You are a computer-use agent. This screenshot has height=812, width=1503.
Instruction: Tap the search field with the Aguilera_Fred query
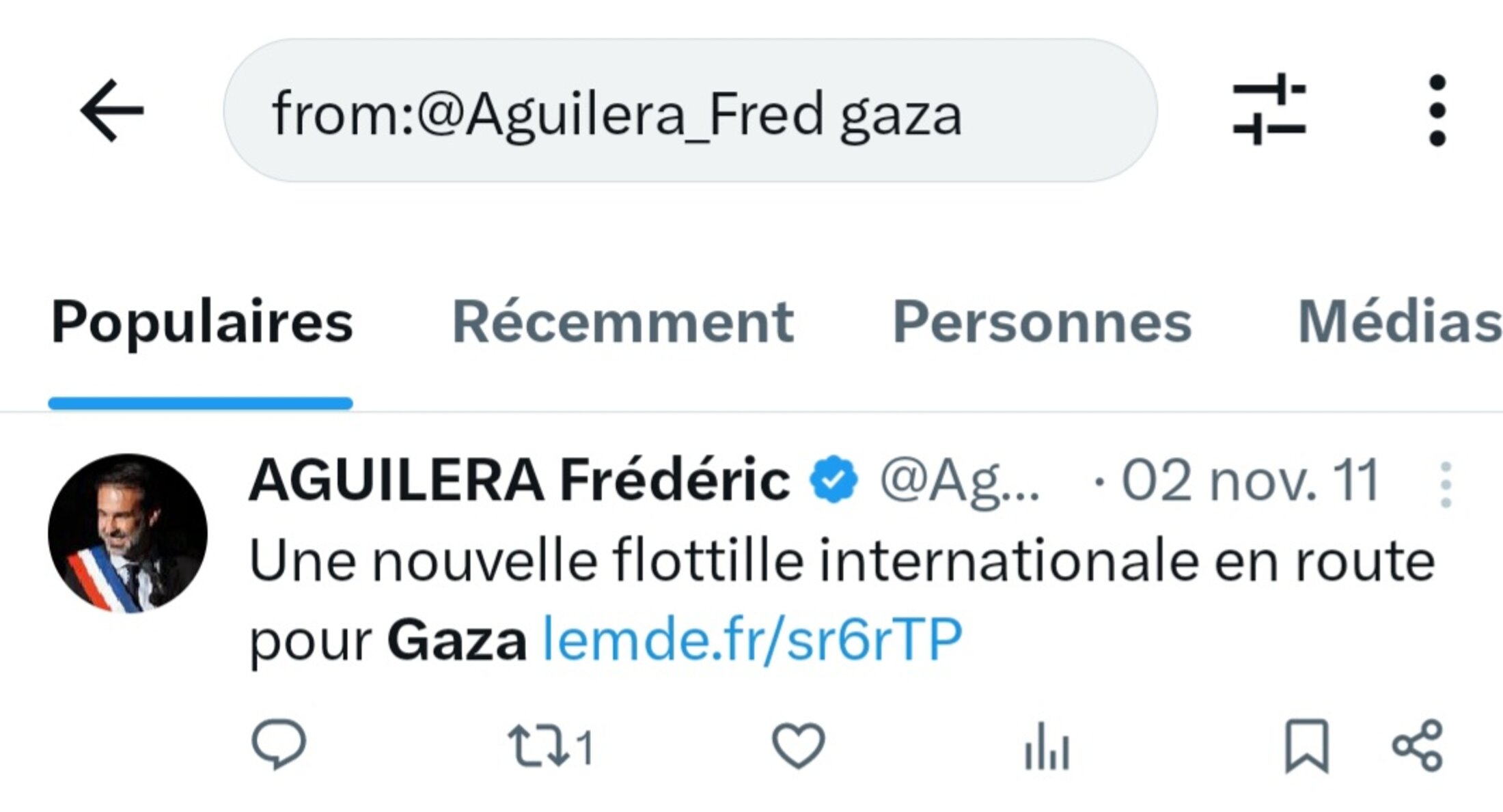[x=690, y=111]
